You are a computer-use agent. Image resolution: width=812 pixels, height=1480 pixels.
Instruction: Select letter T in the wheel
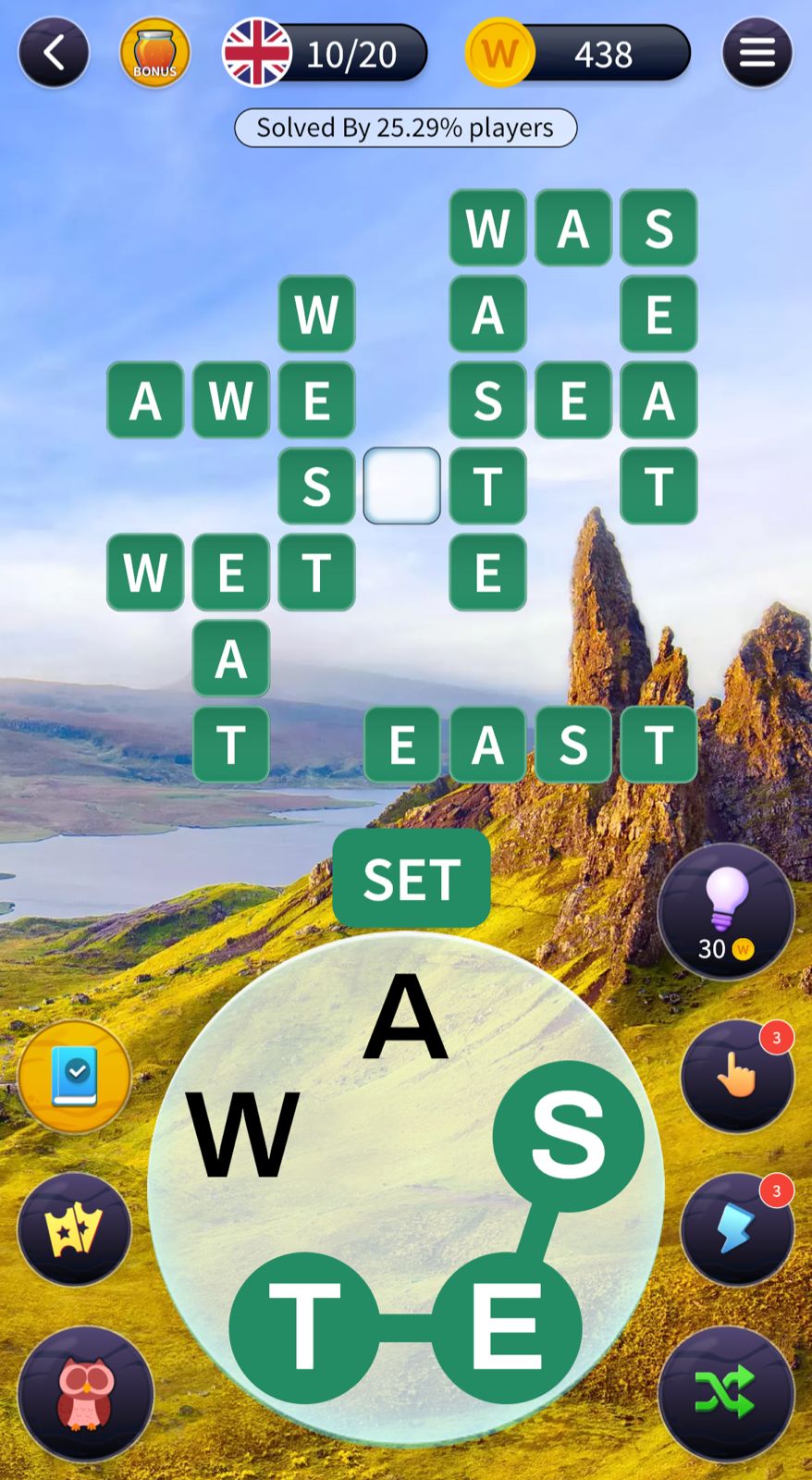(x=304, y=1327)
